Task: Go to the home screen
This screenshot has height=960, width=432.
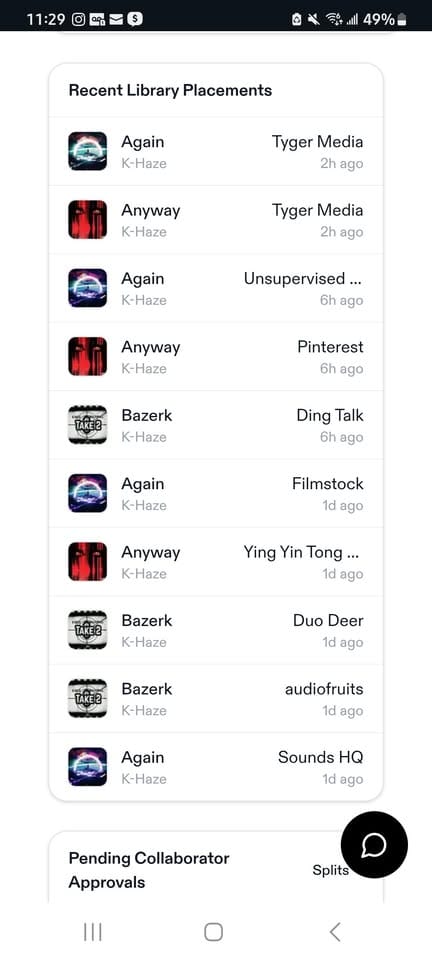Action: tap(213, 932)
